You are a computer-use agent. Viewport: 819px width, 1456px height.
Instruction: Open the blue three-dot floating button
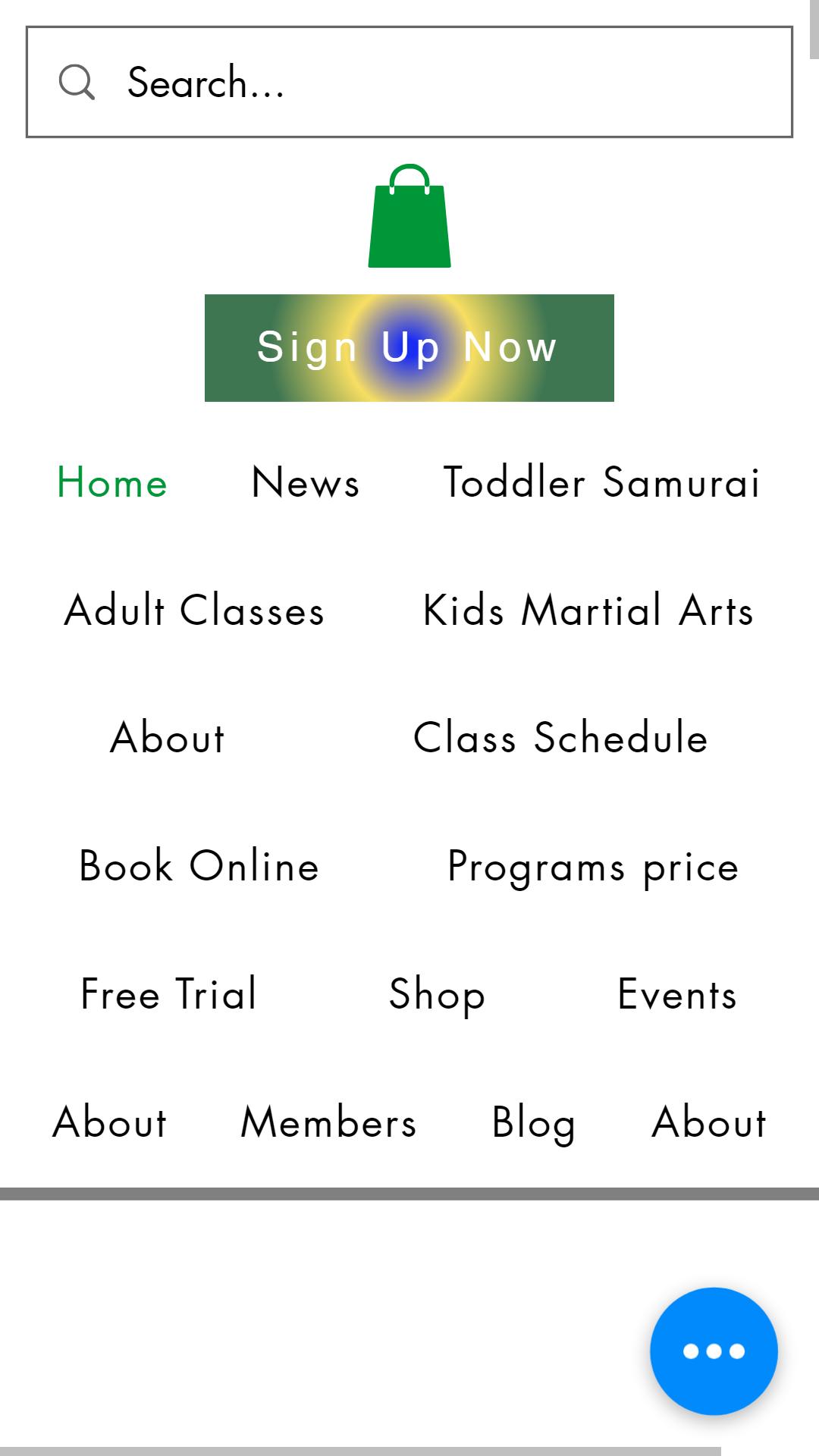[x=714, y=1351]
